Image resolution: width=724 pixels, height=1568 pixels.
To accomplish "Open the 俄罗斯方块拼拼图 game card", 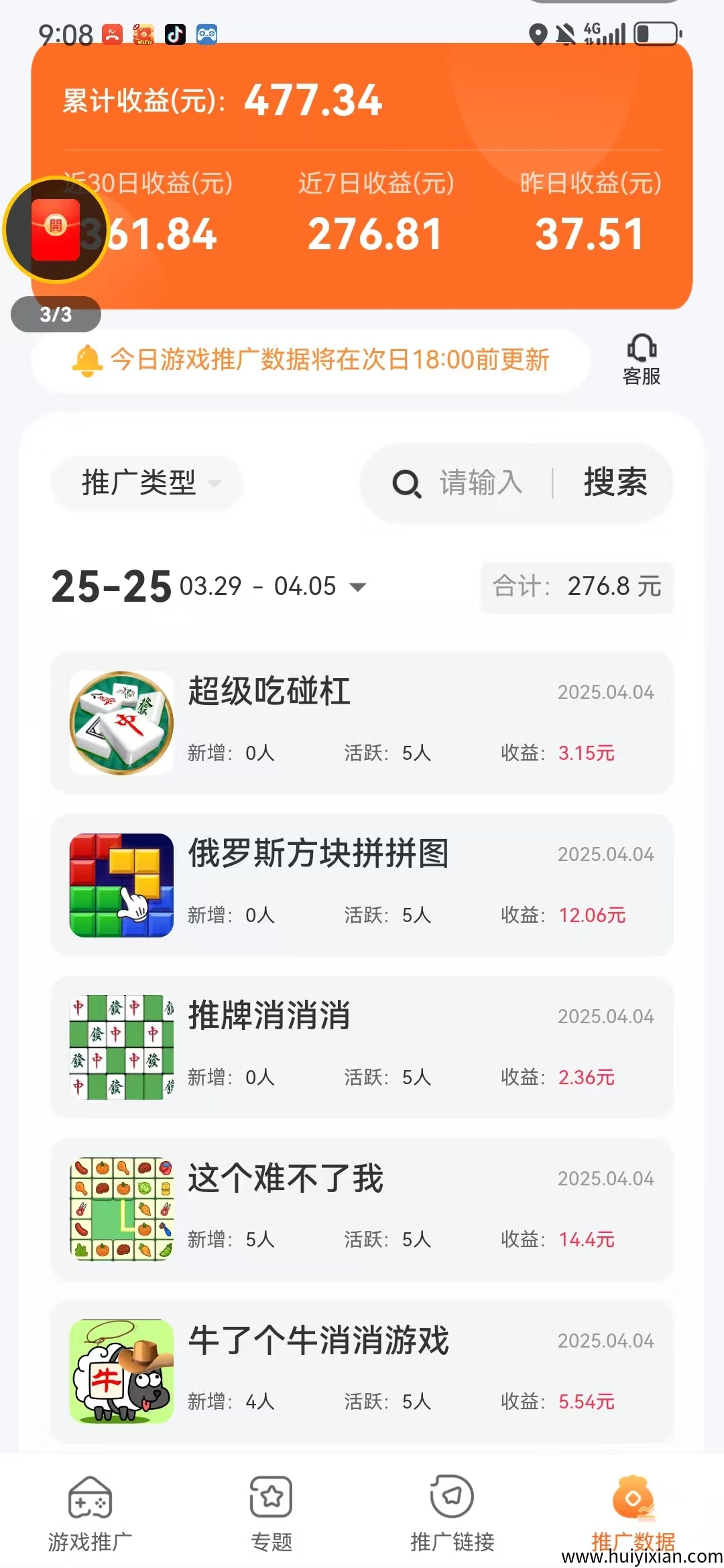I will (362, 885).
